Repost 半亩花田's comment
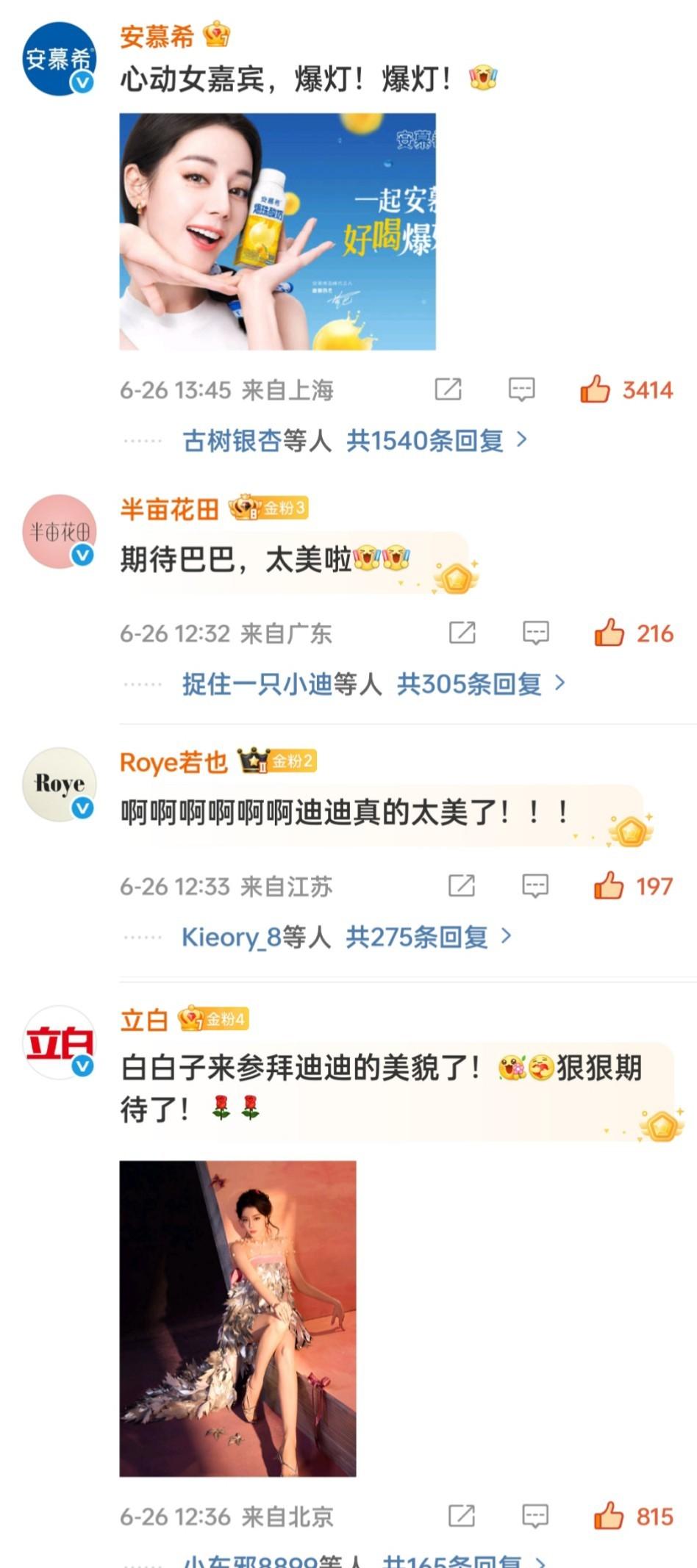 click(x=462, y=633)
